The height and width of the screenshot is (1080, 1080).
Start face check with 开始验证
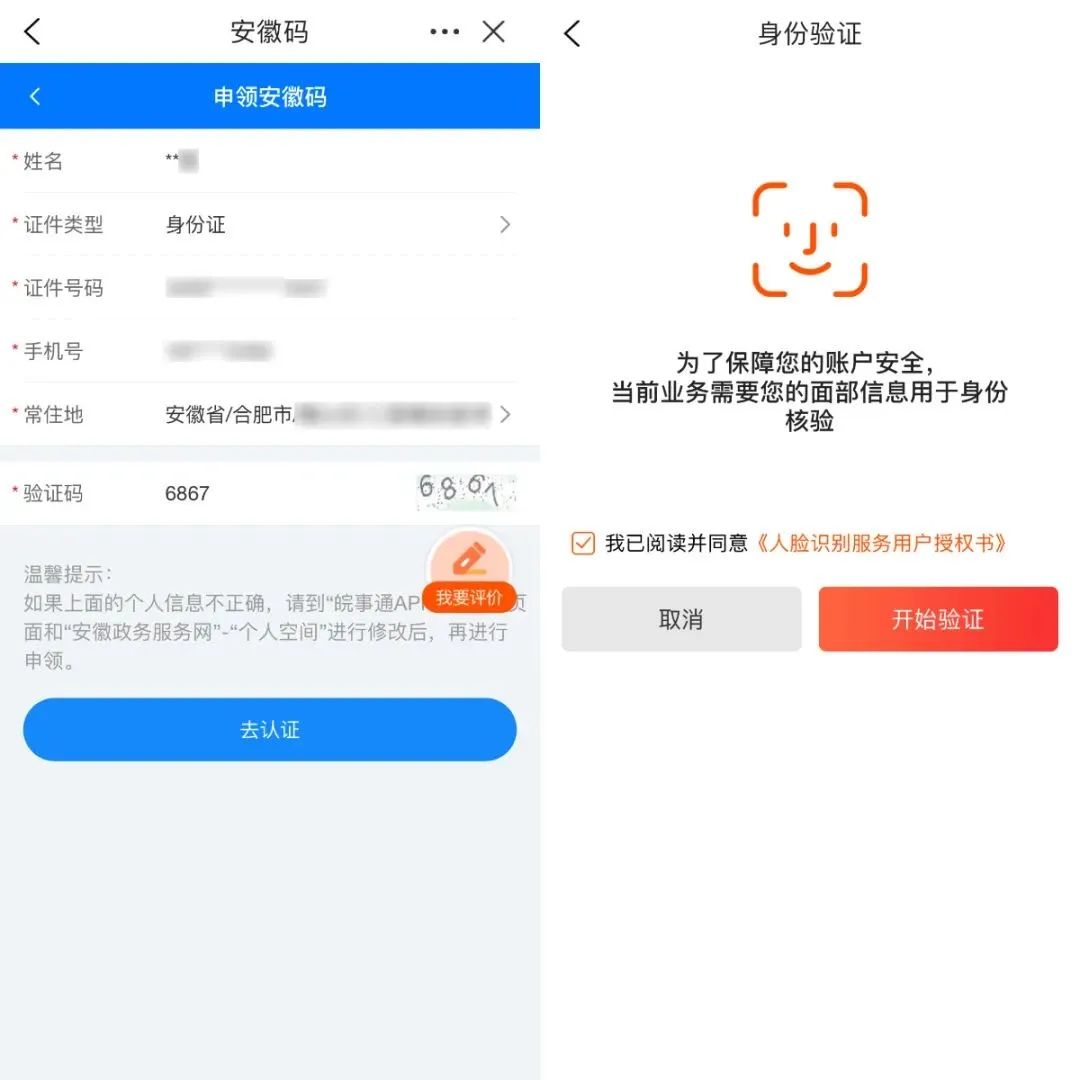938,619
